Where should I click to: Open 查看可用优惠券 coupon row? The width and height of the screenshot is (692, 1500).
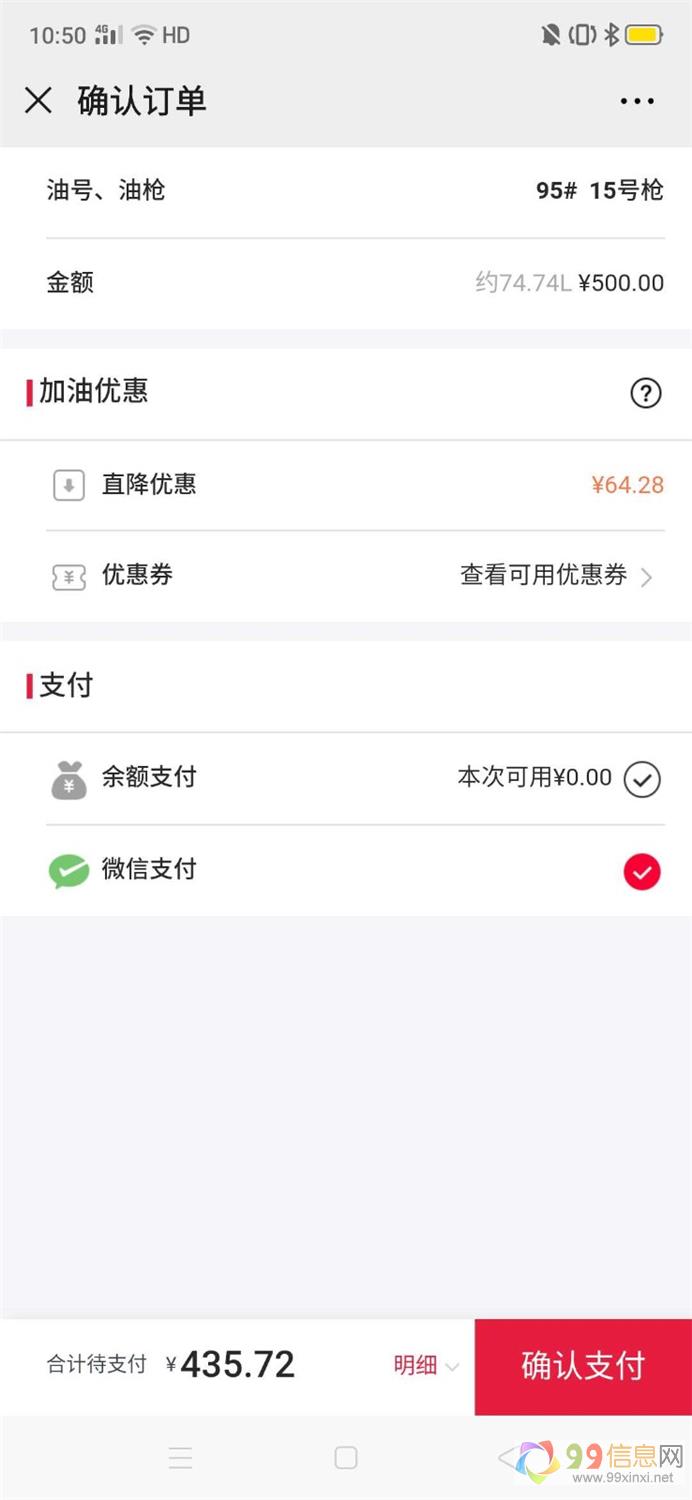coord(555,576)
